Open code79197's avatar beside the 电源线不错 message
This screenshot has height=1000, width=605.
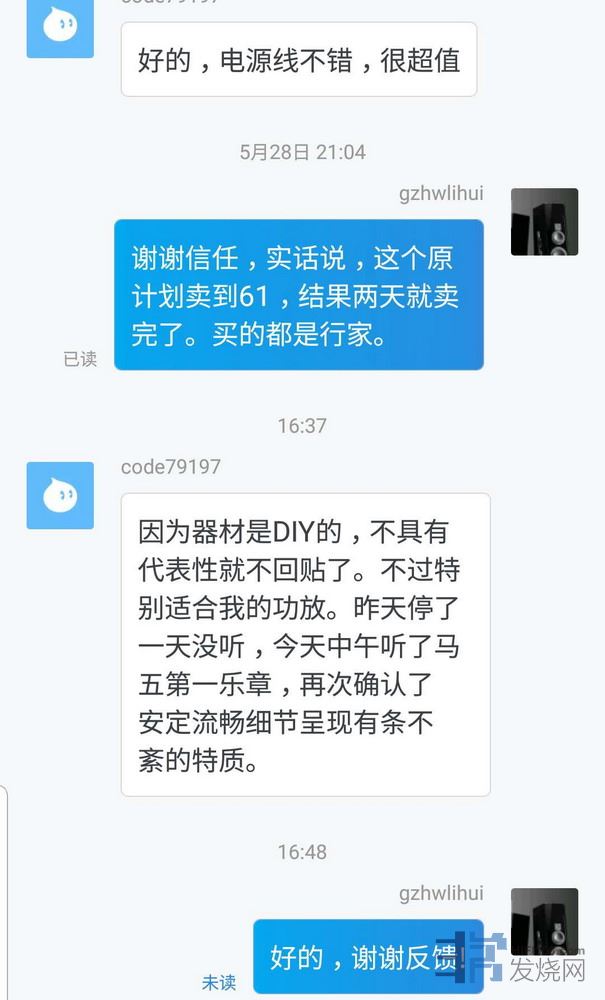(60, 28)
